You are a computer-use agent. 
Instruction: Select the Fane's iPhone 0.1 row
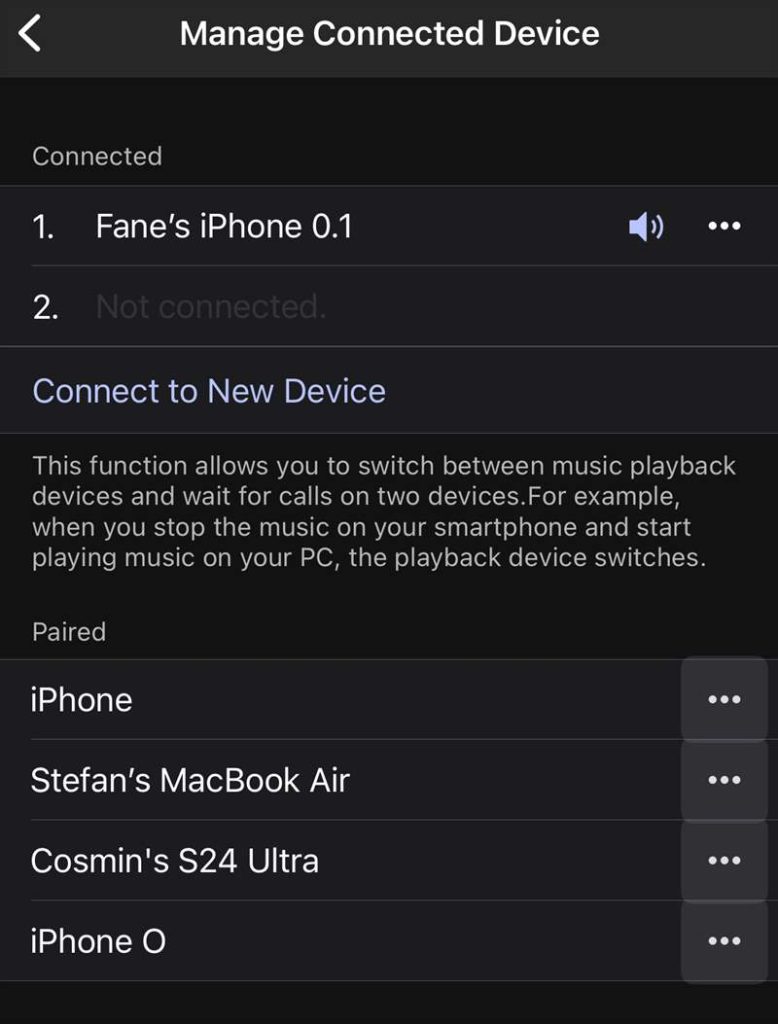(x=224, y=226)
